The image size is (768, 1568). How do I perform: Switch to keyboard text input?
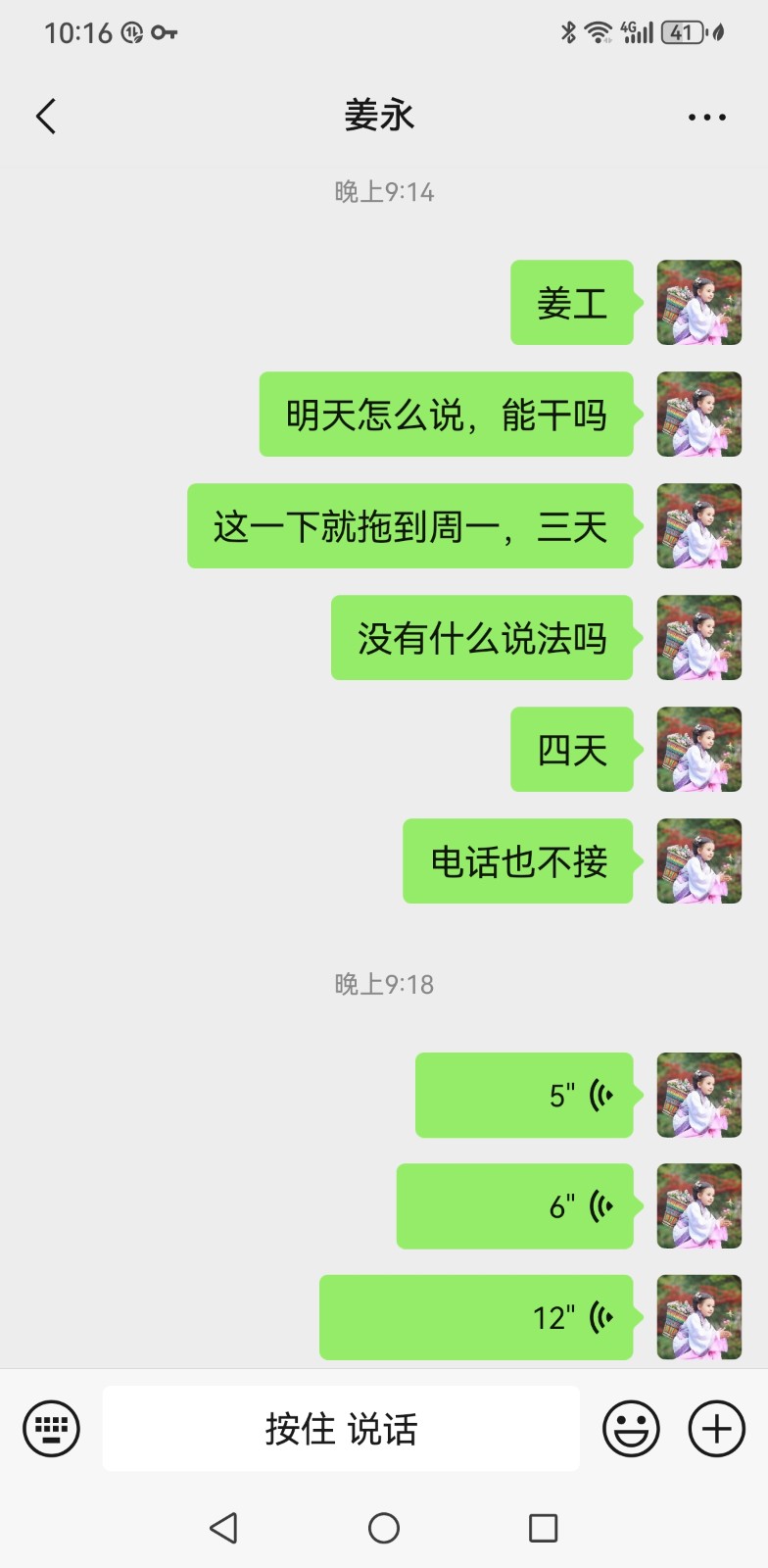tap(51, 1429)
